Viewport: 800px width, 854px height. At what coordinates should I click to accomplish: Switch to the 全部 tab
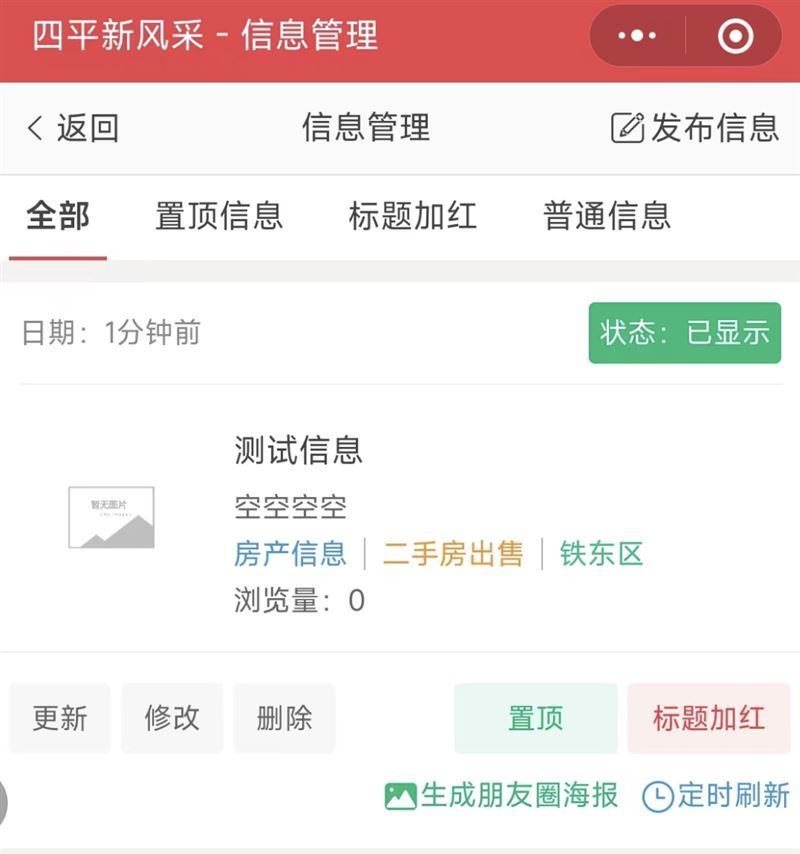[58, 216]
